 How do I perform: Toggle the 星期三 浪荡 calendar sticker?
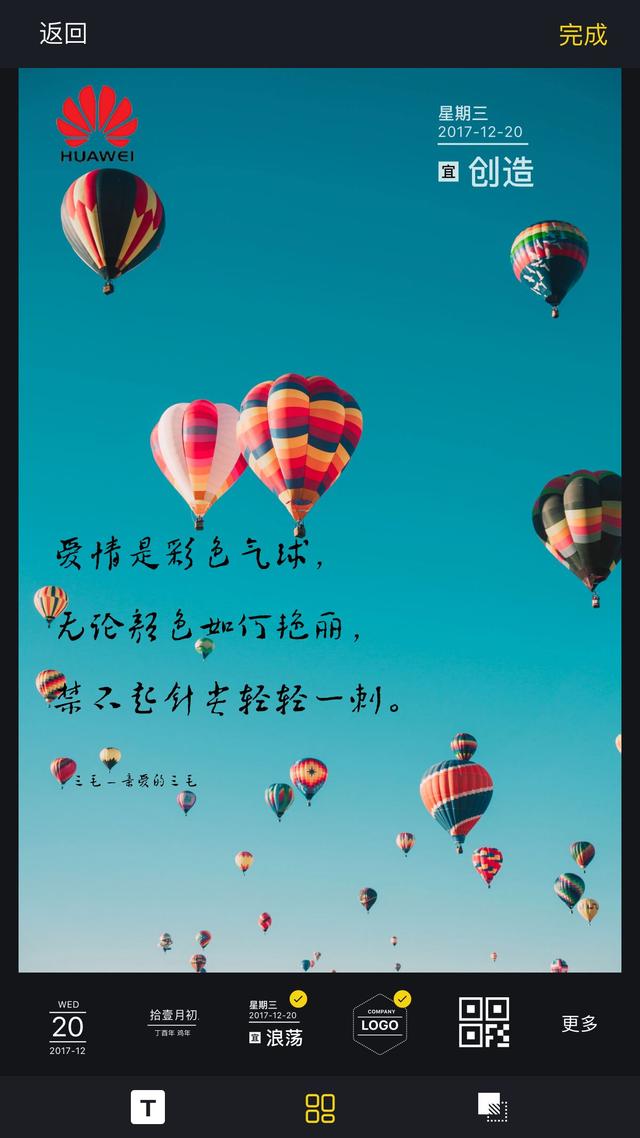point(276,1022)
